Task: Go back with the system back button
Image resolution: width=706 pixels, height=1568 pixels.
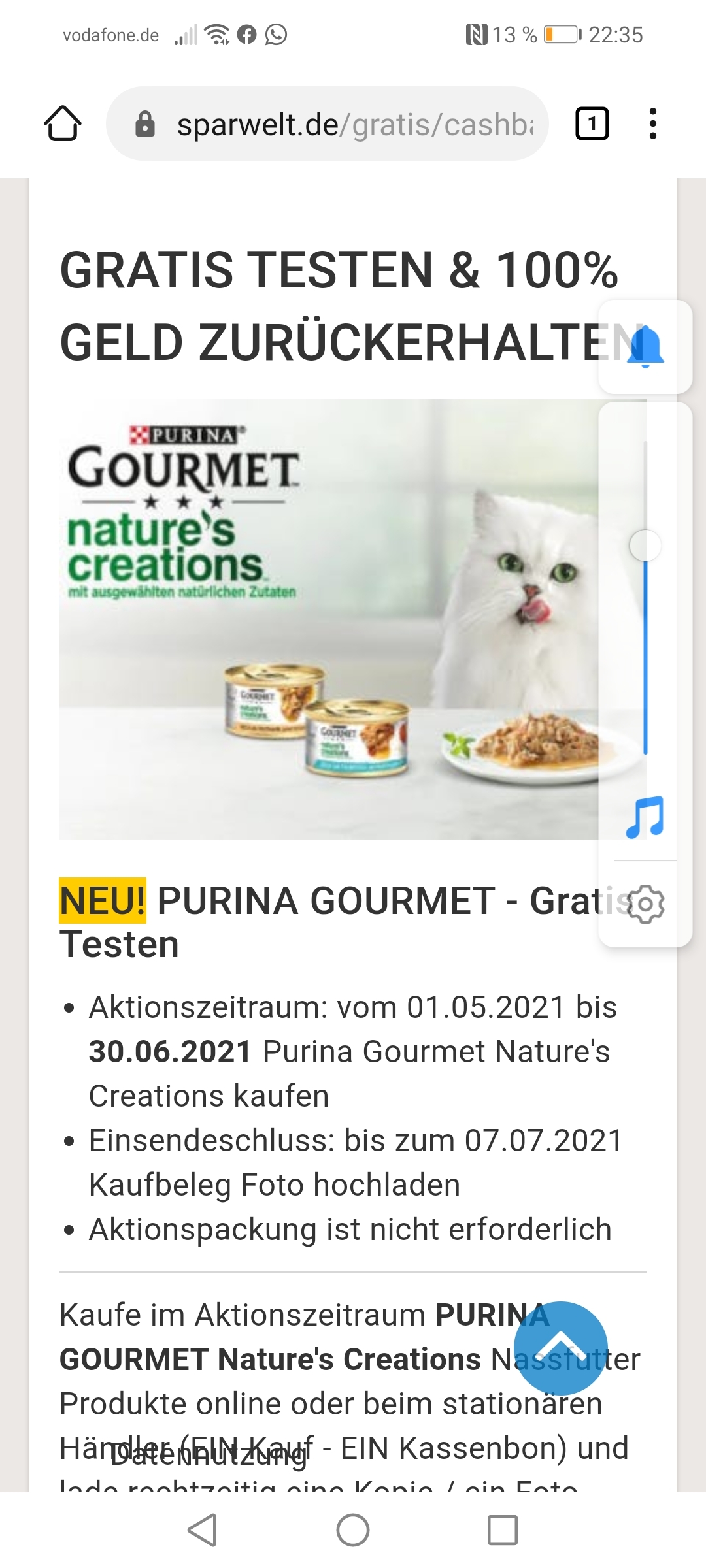Action: [202, 1530]
